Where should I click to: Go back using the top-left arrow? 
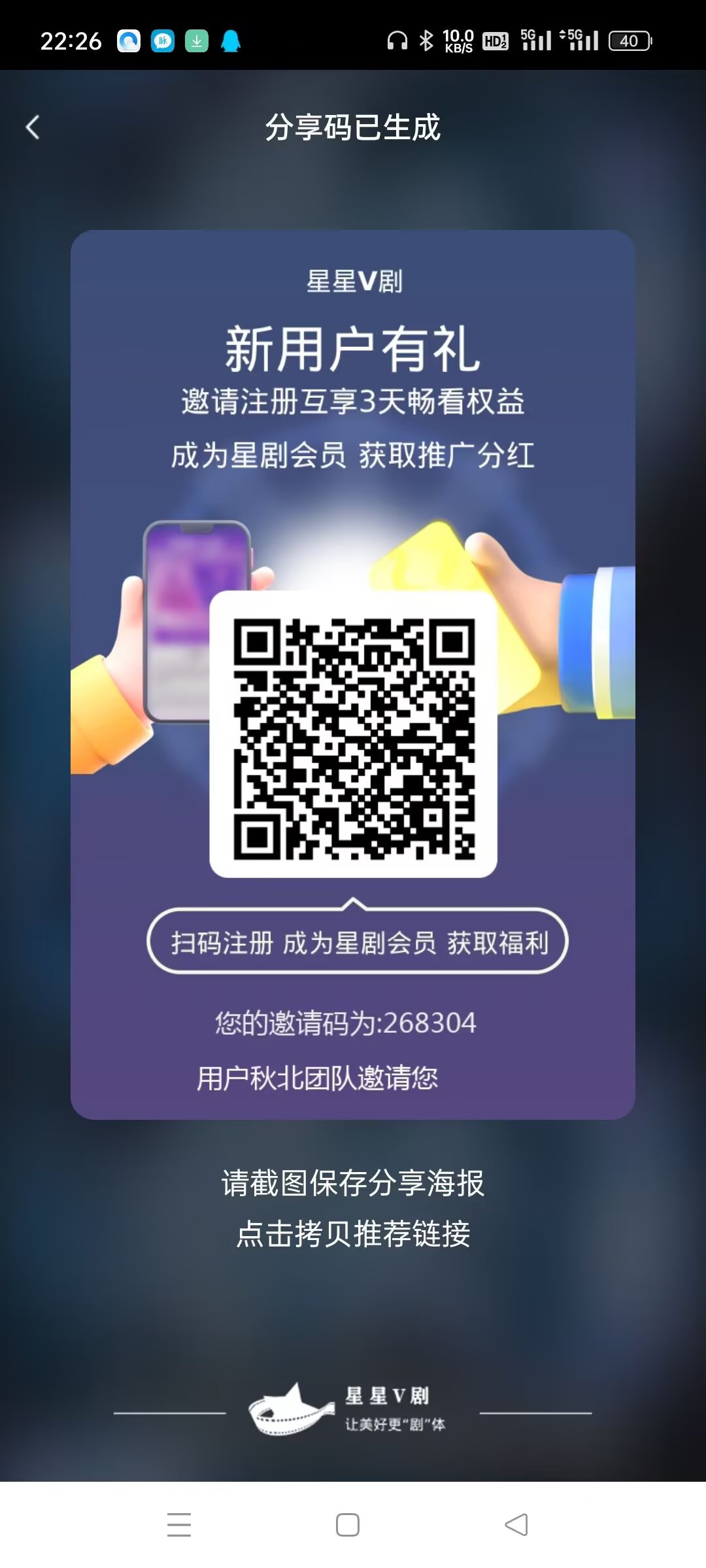tap(33, 127)
